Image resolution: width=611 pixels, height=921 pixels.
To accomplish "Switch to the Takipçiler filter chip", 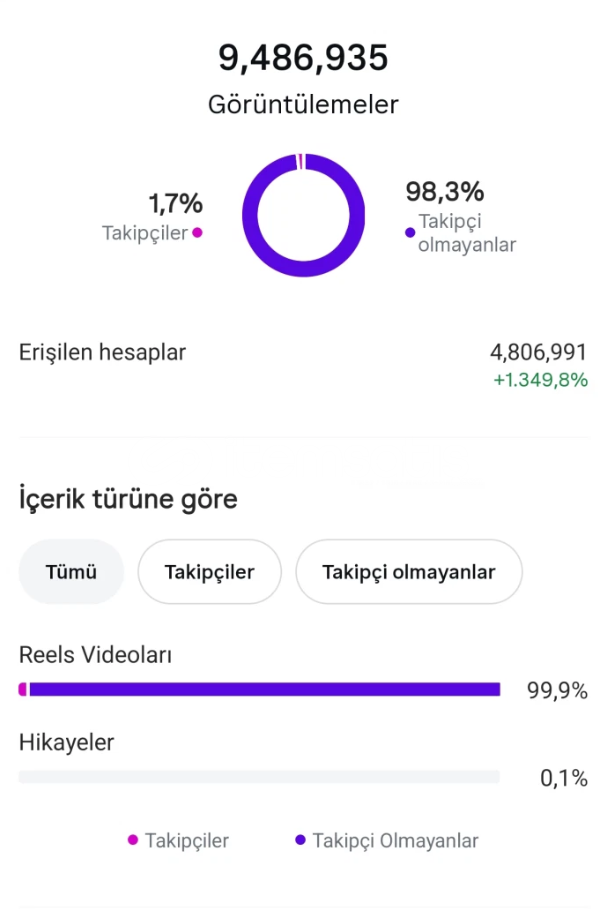I will tap(209, 572).
